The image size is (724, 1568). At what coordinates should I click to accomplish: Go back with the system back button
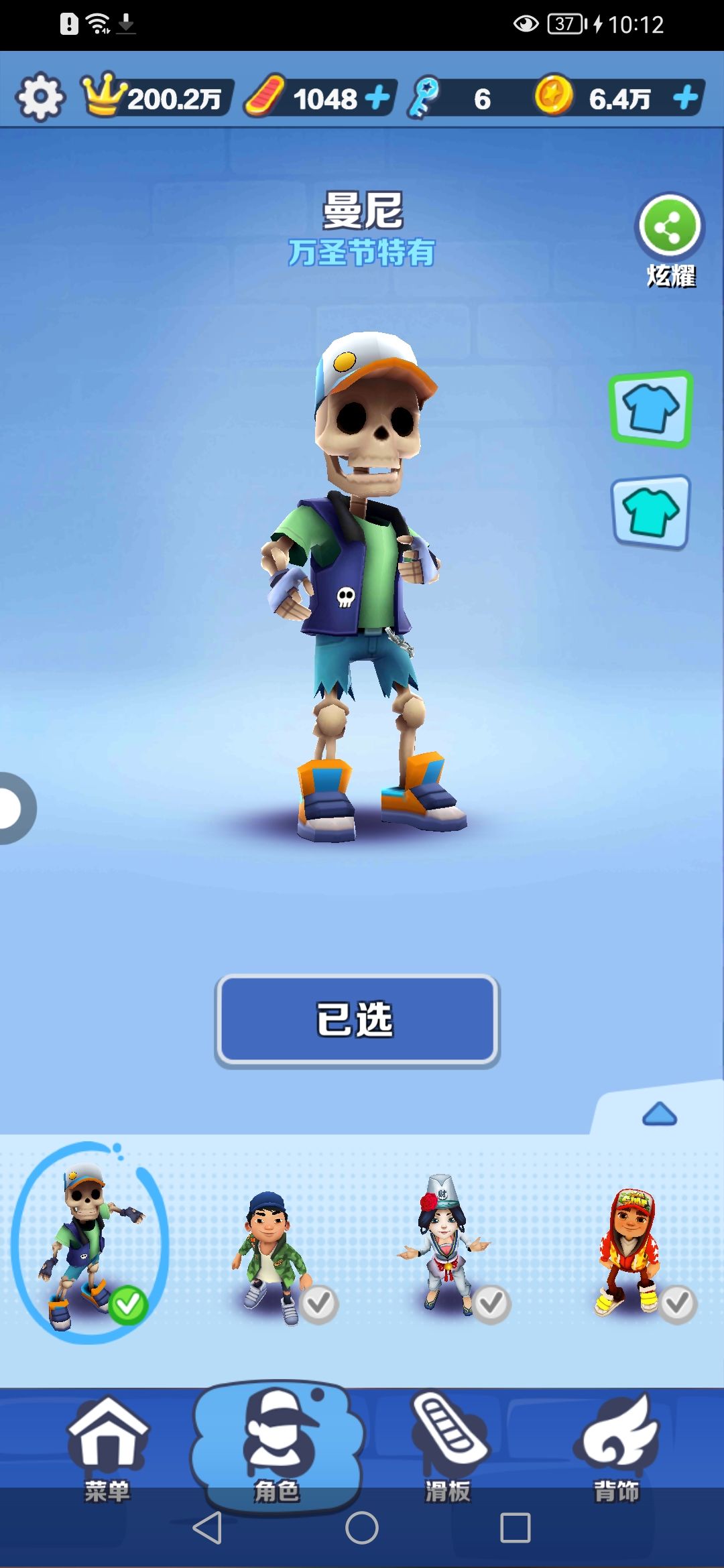pos(207,1528)
